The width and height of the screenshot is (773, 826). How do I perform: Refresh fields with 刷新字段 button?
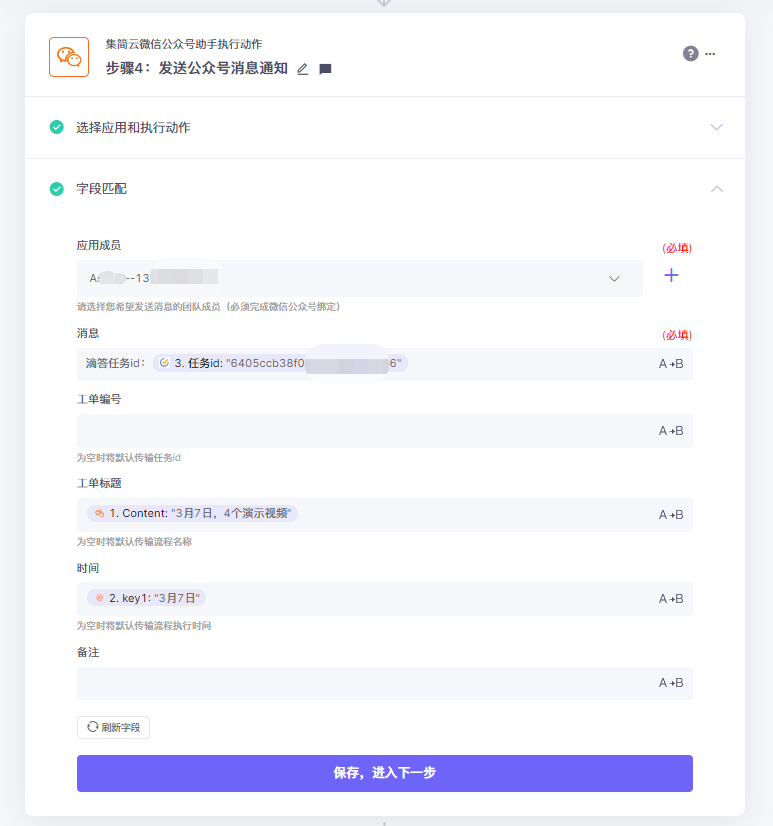point(113,727)
